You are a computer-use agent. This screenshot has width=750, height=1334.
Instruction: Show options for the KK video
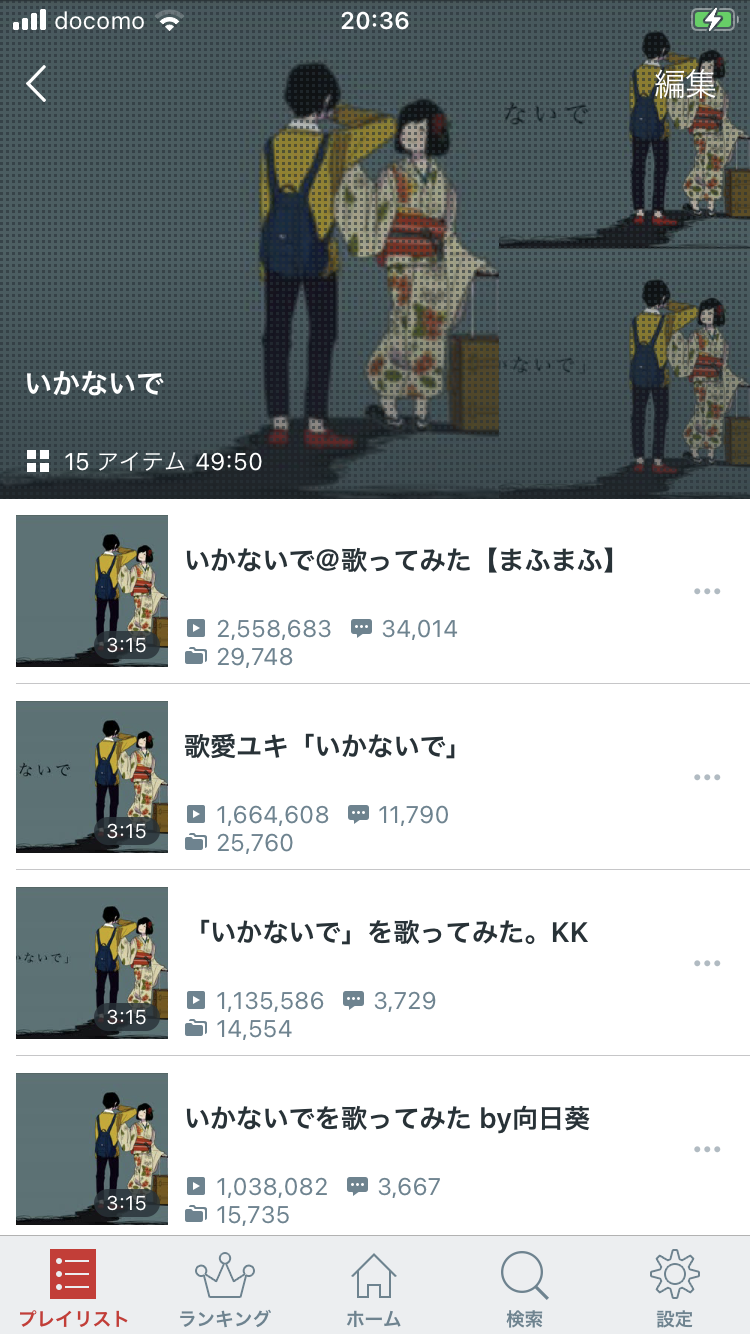[707, 963]
